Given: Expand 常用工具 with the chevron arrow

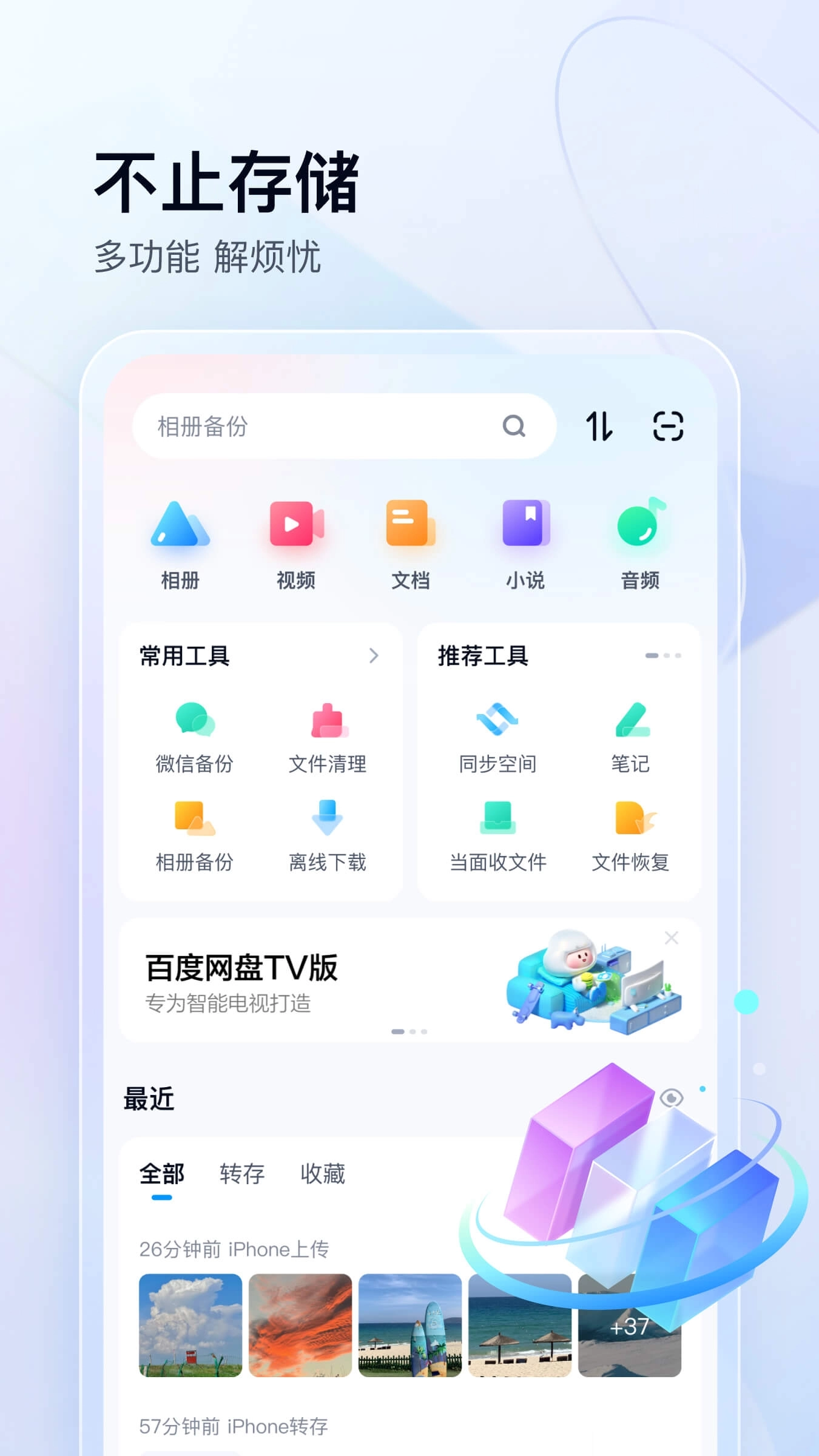Looking at the screenshot, I should 374,656.
